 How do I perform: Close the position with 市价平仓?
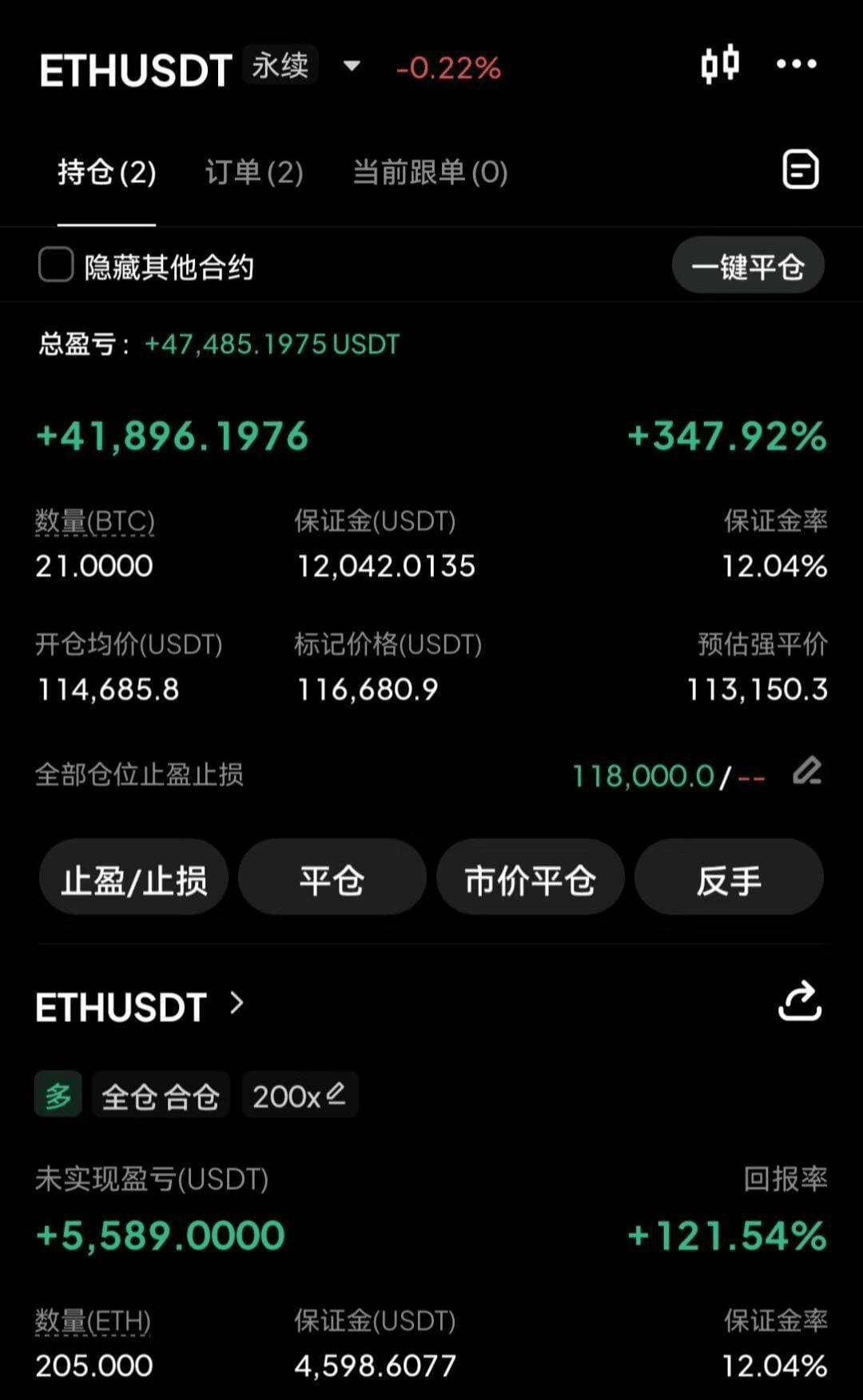point(530,880)
